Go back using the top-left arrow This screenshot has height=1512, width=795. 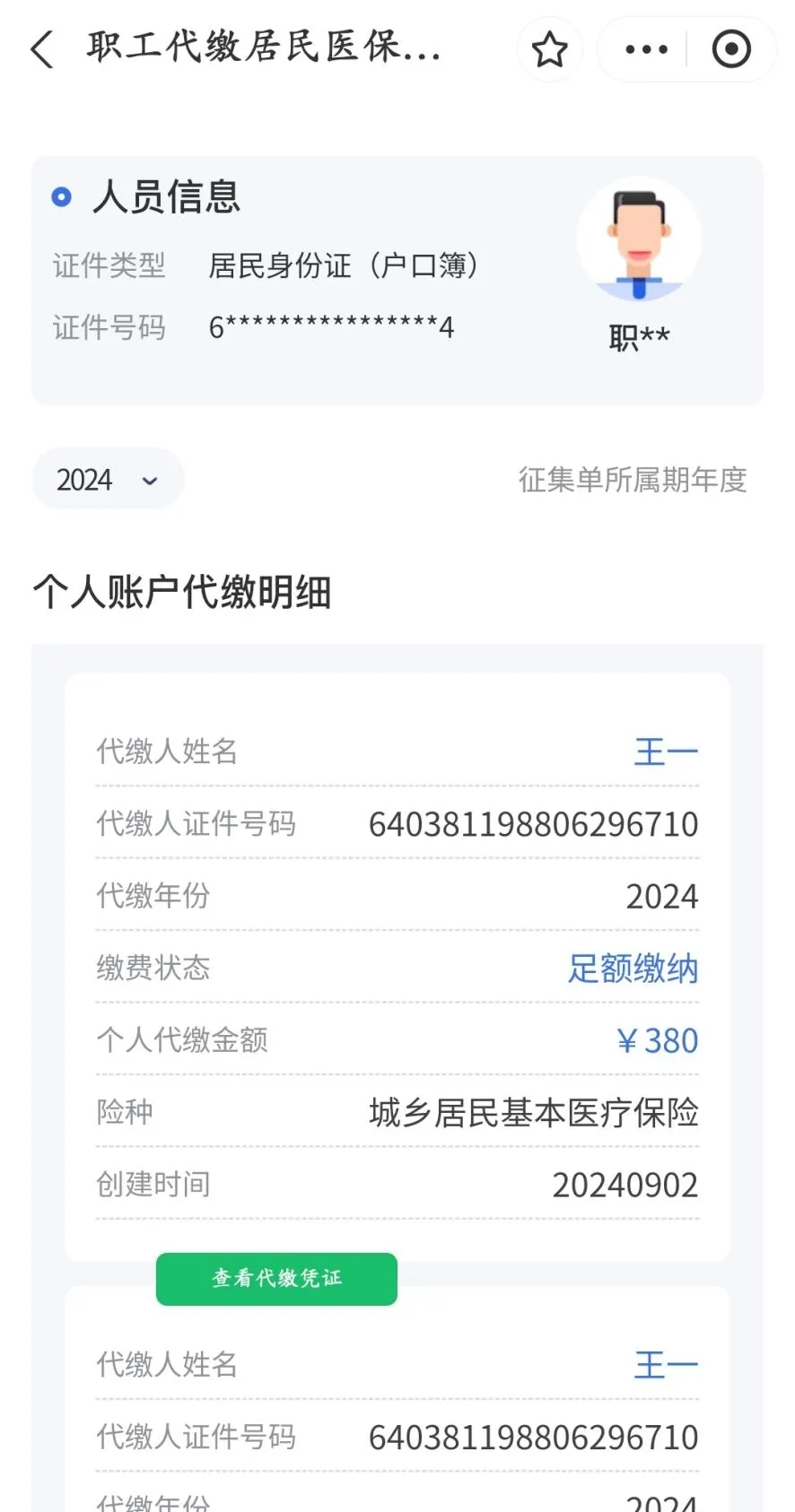tap(42, 49)
